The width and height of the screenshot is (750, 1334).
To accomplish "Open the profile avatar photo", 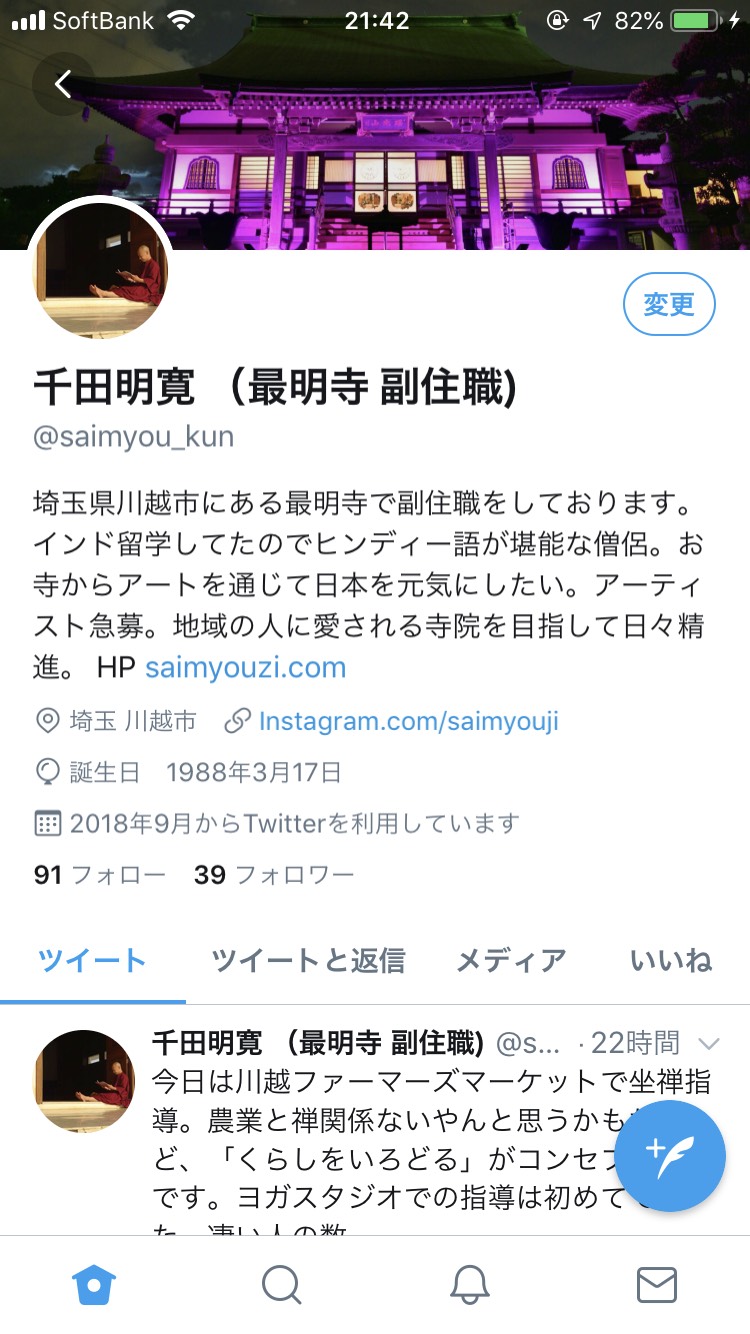I will 100,272.
